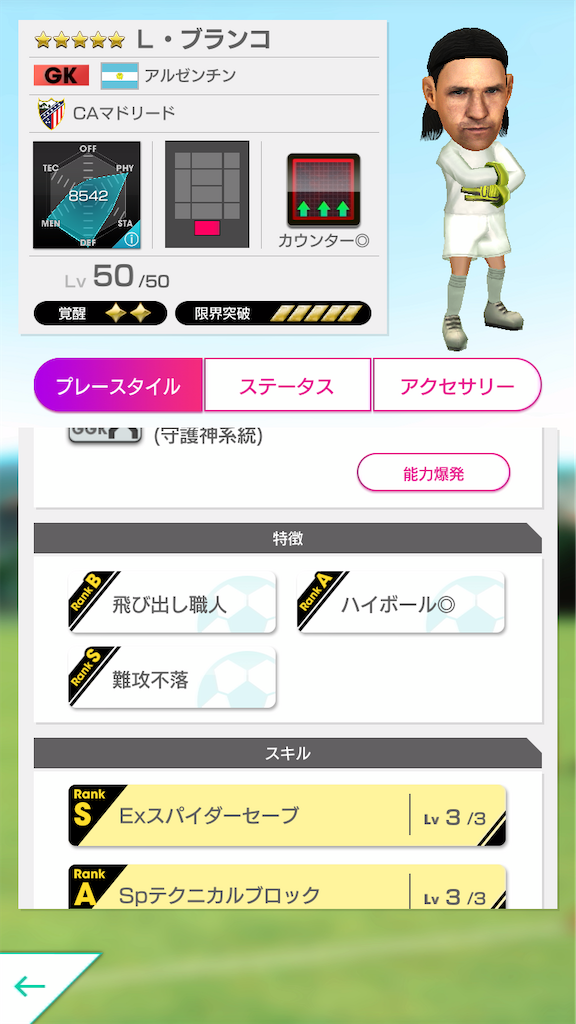The height and width of the screenshot is (1024, 576).
Task: Open the ハイボール◎ trait
Action: 401,603
